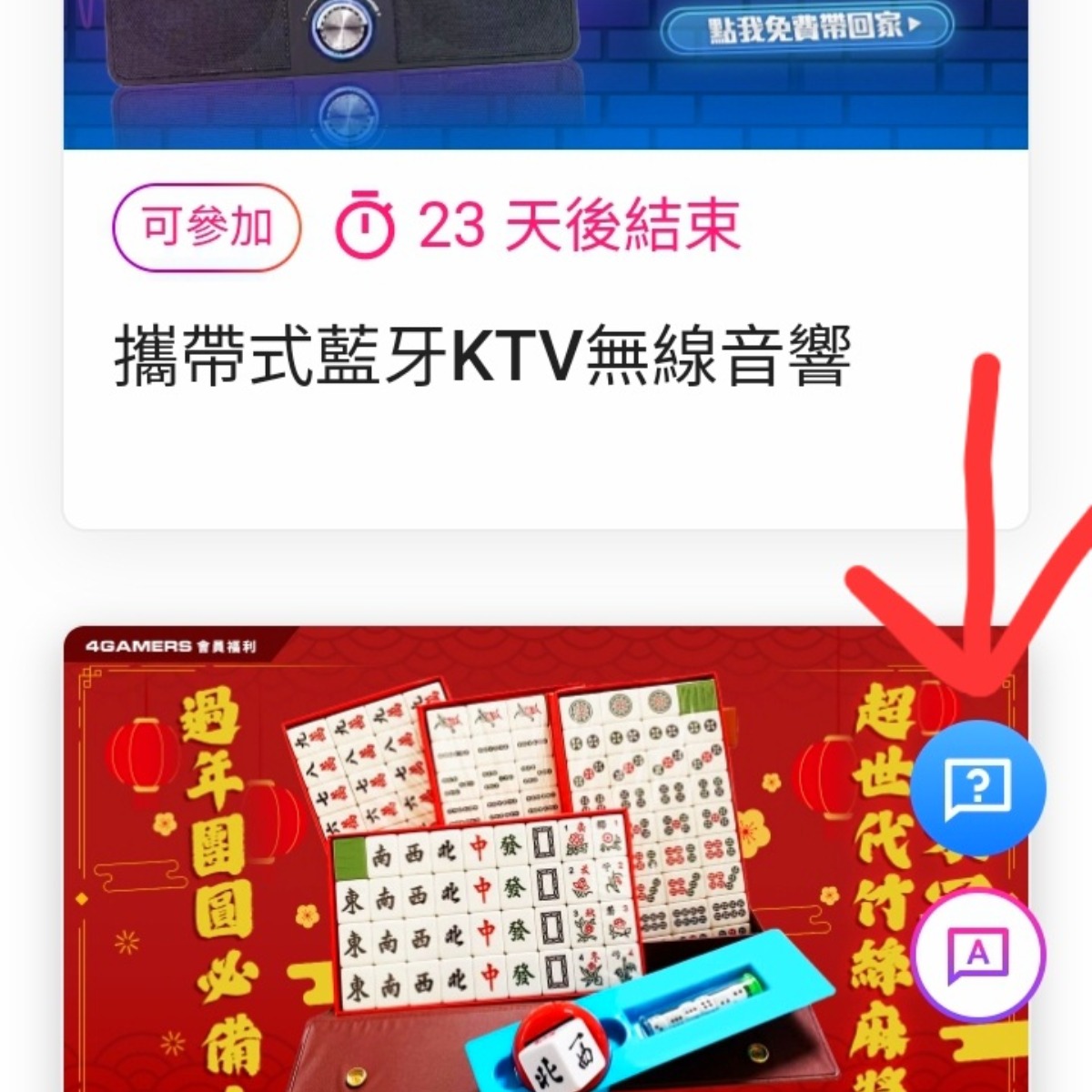Tap the blue question-mark help bubble
This screenshot has height=1092, width=1092.
[x=978, y=787]
